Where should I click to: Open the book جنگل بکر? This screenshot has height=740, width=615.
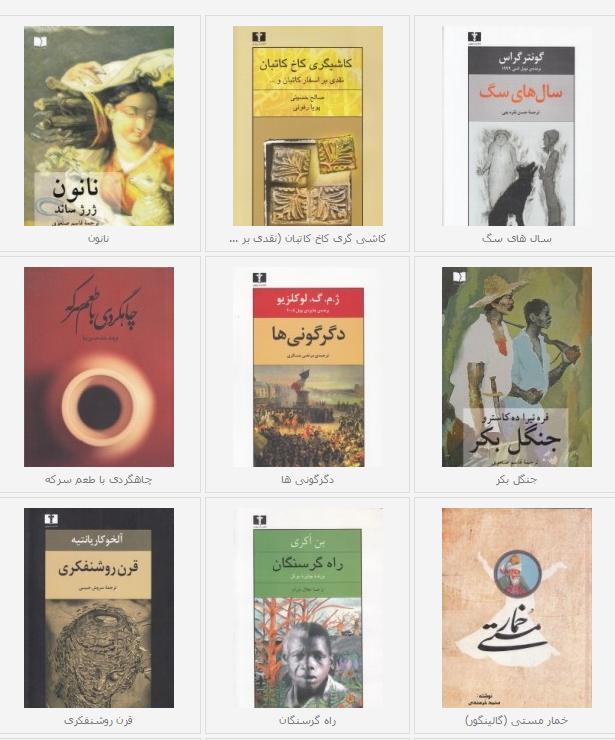pos(517,367)
